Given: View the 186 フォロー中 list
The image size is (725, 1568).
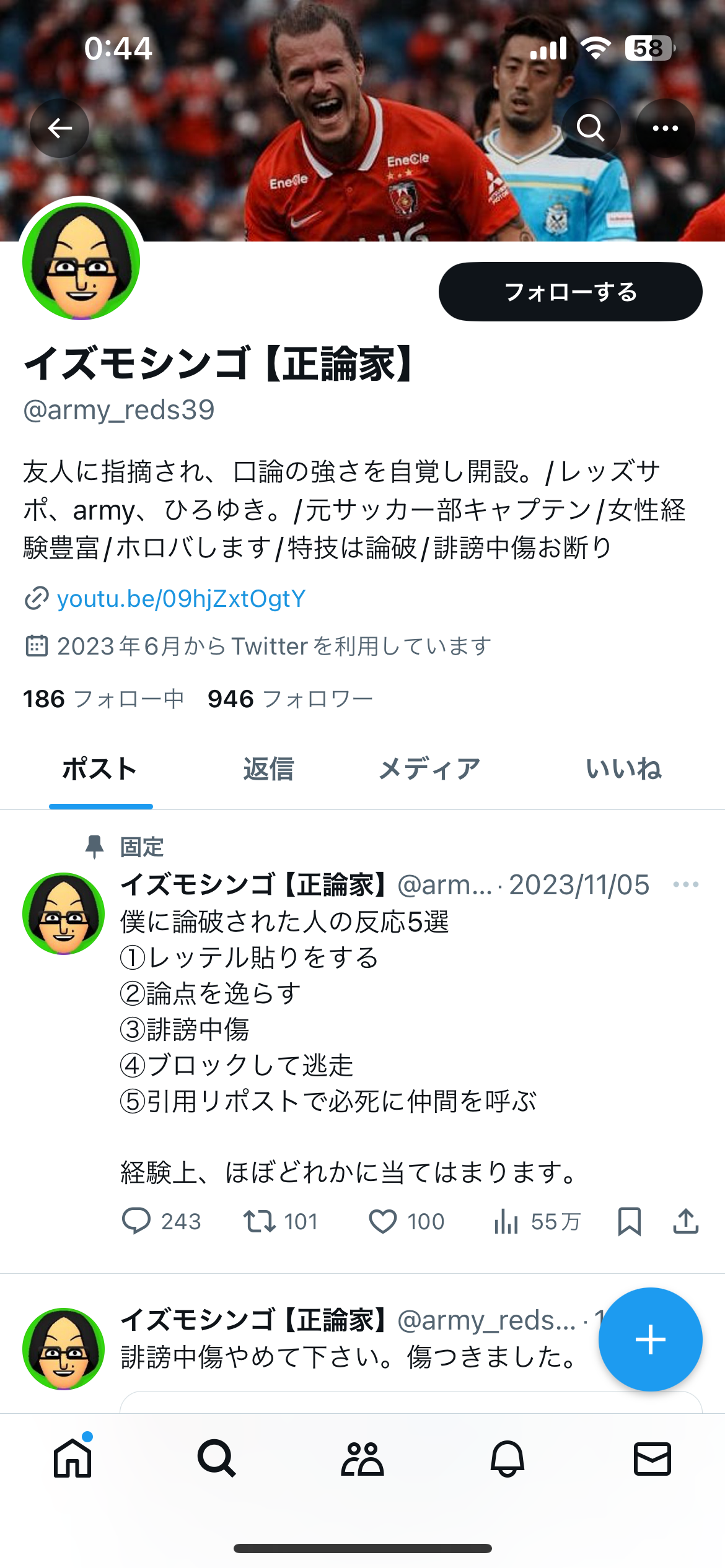Looking at the screenshot, I should pyautogui.click(x=103, y=699).
